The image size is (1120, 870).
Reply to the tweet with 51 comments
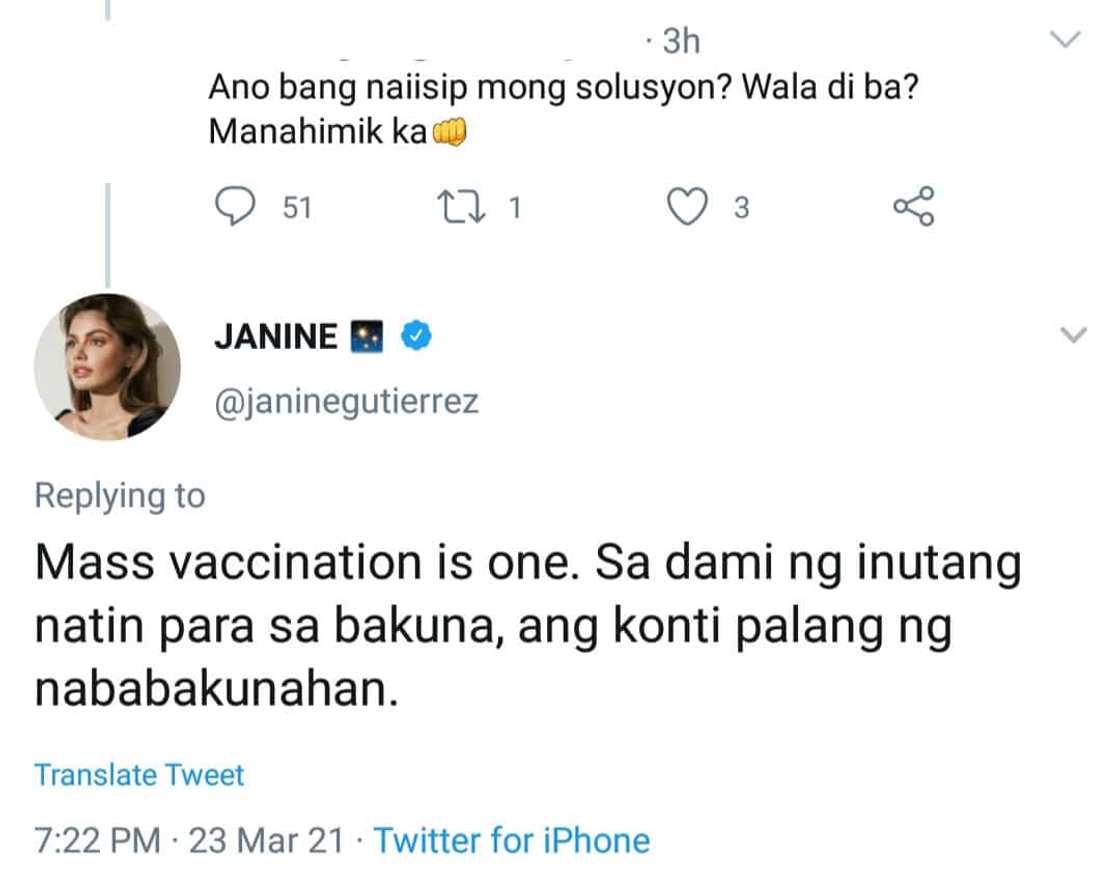[237, 207]
